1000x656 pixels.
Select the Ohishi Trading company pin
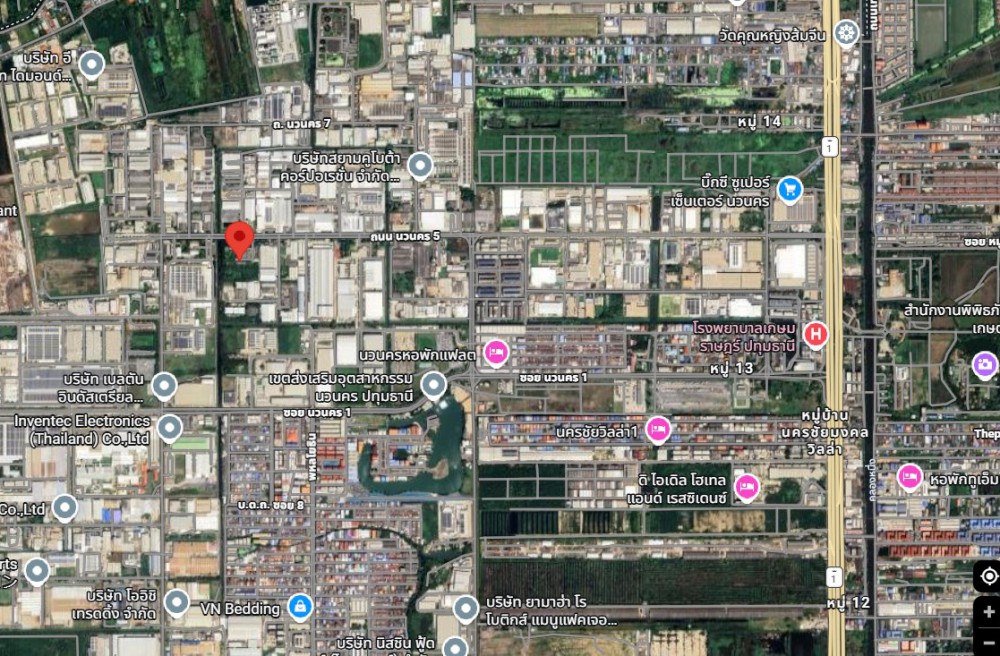click(176, 602)
